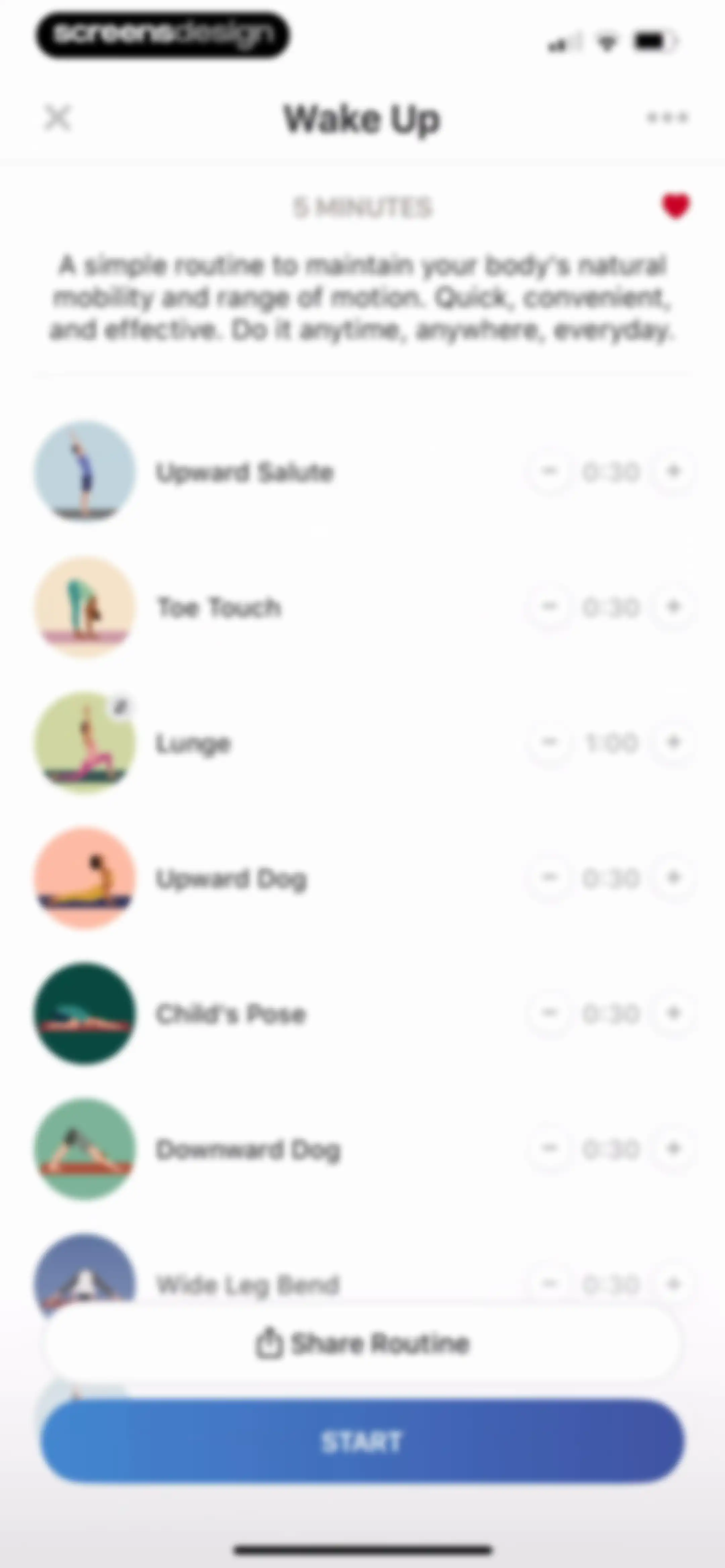
Task: Tap plus next to Lunge
Action: tap(673, 743)
